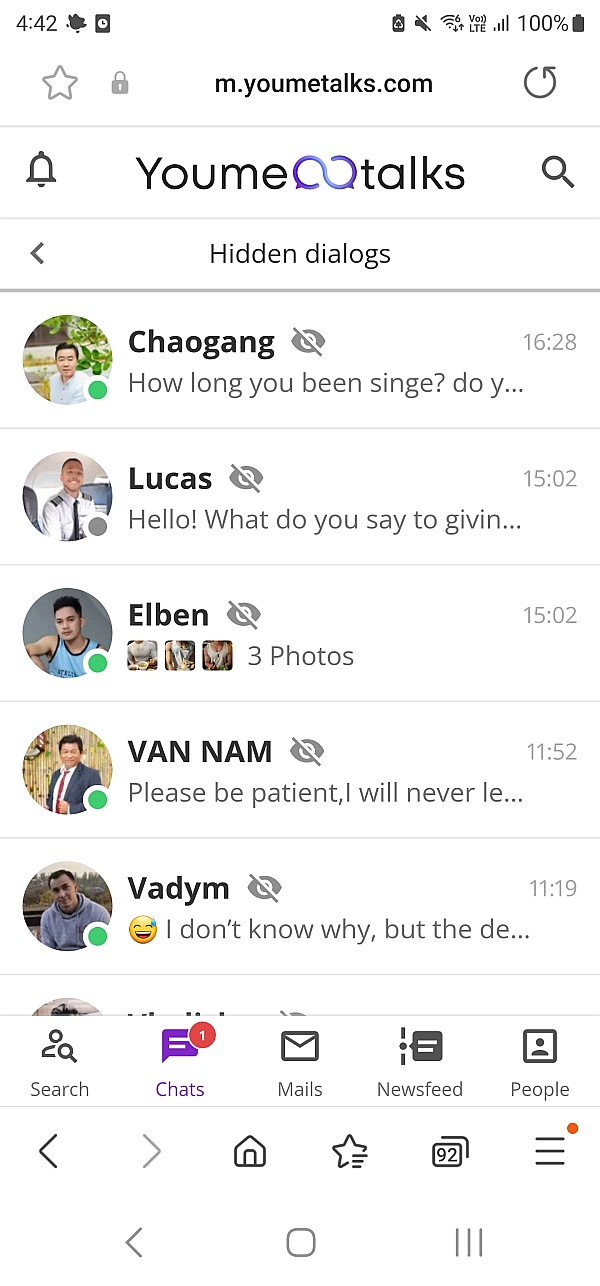This screenshot has height=1286, width=600.
Task: Switch to the Chats tab
Action: click(180, 1063)
